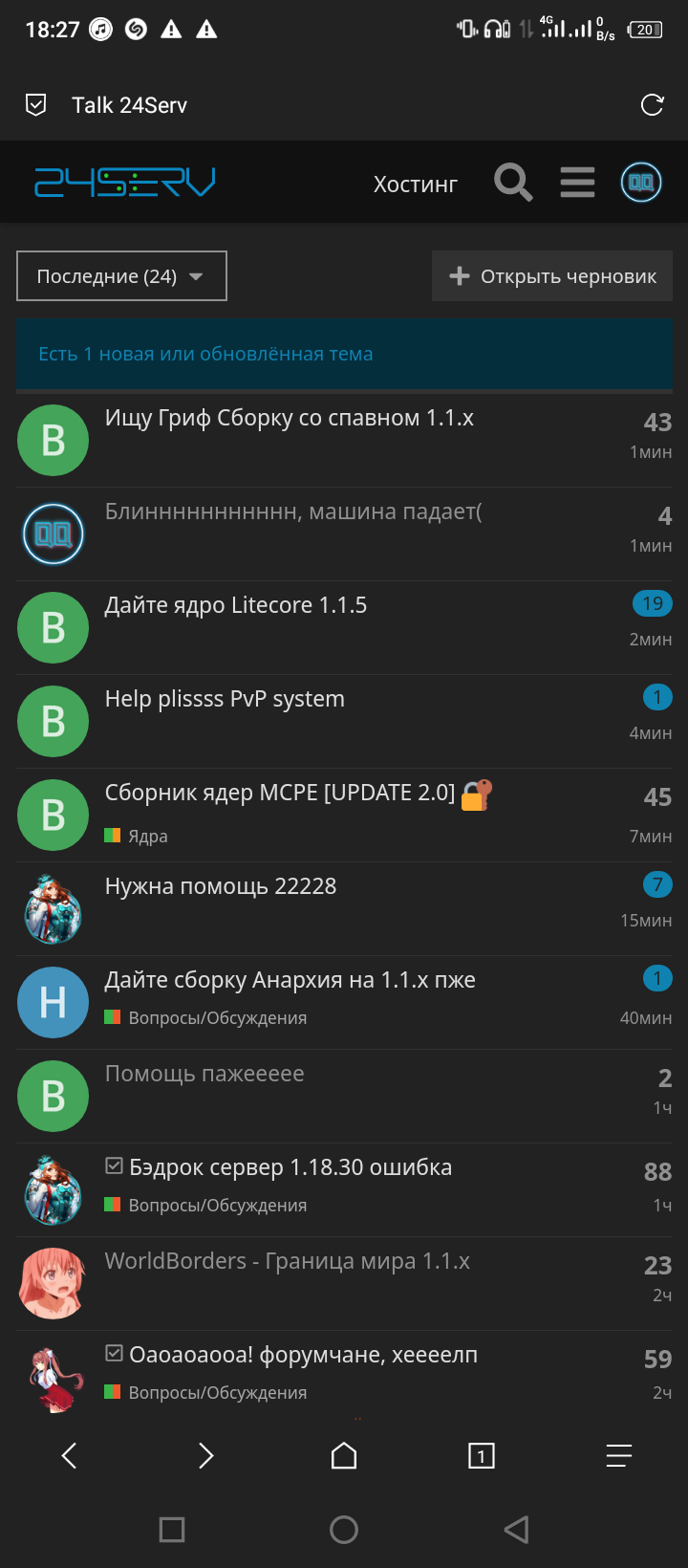Open topic Ищу Гриф Сборку со спавном 1.1.x

click(289, 418)
